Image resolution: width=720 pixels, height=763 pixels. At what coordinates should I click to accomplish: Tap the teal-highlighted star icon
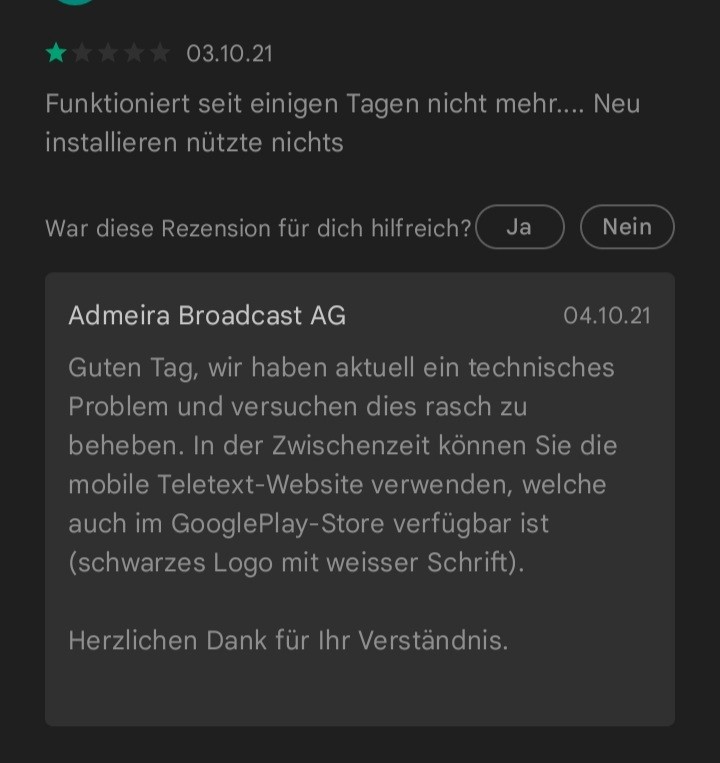54,52
